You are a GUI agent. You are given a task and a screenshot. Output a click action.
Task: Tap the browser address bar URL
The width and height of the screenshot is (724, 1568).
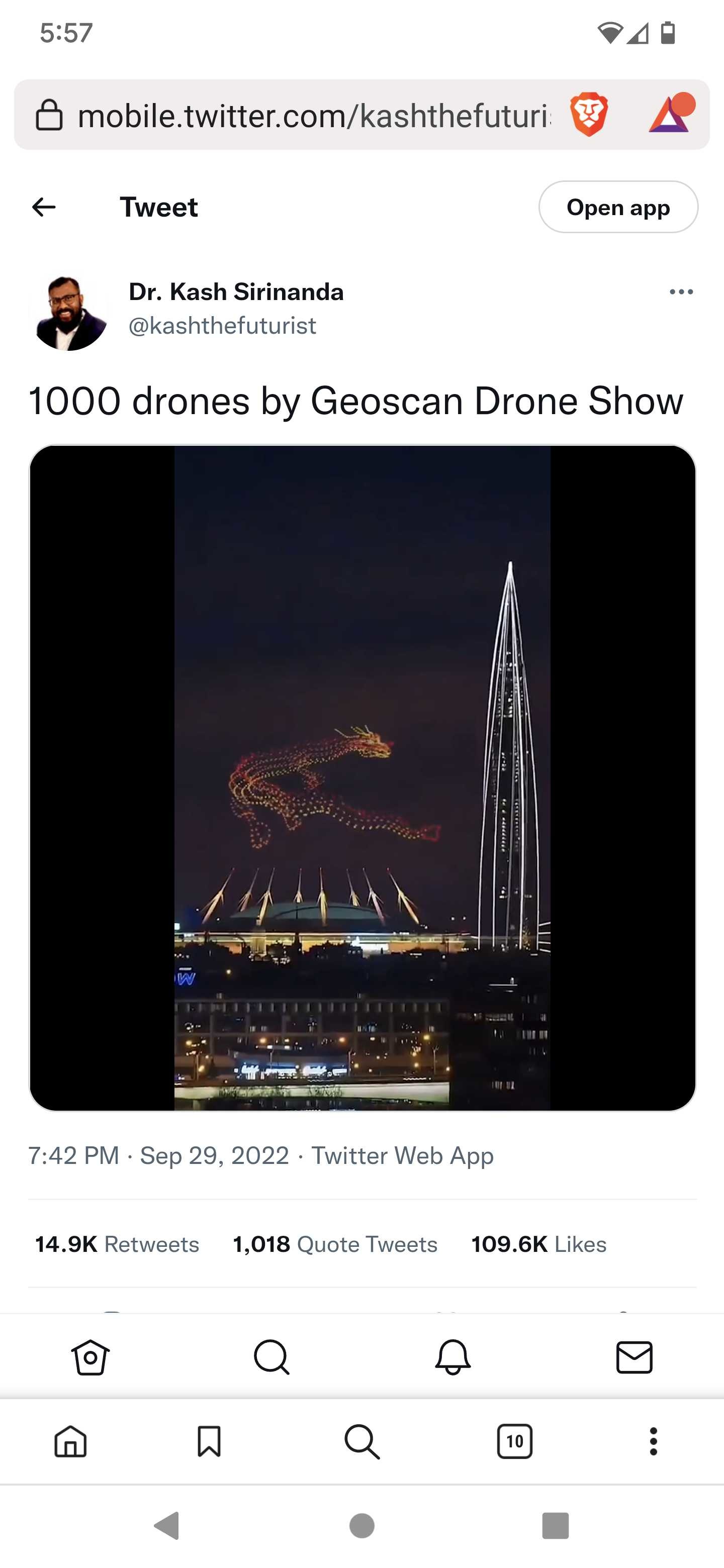314,115
